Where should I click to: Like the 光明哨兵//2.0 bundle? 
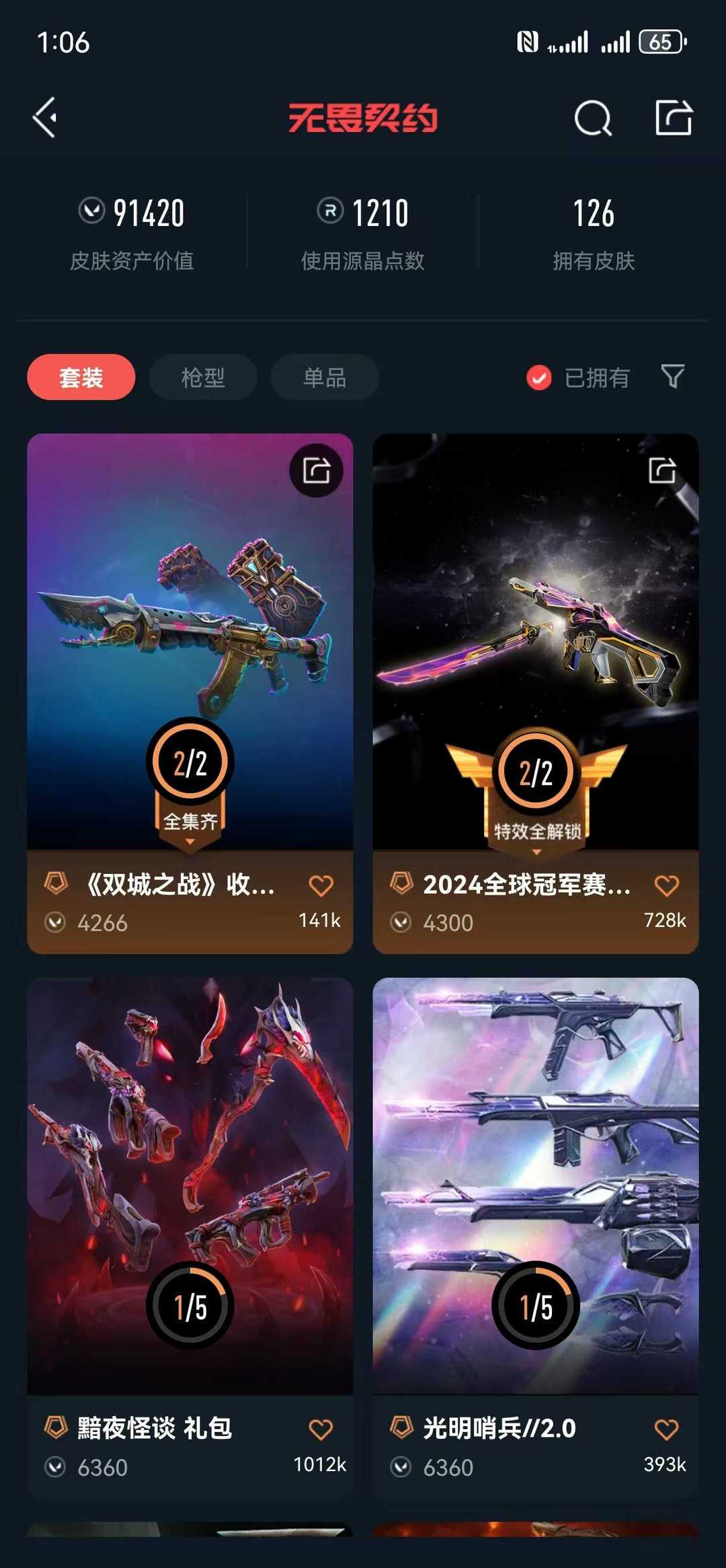[x=666, y=1429]
